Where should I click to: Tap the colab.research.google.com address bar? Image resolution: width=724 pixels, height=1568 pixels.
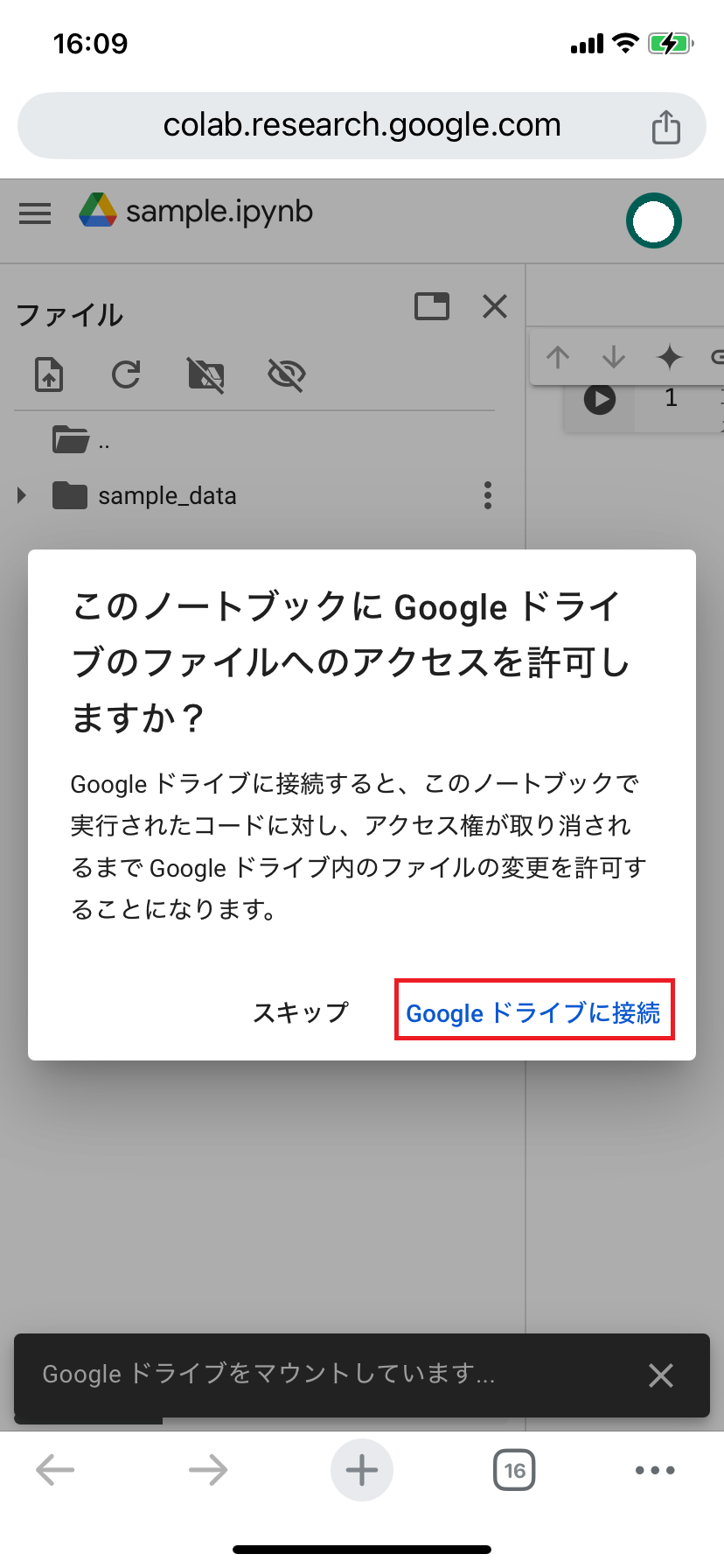pyautogui.click(x=362, y=124)
